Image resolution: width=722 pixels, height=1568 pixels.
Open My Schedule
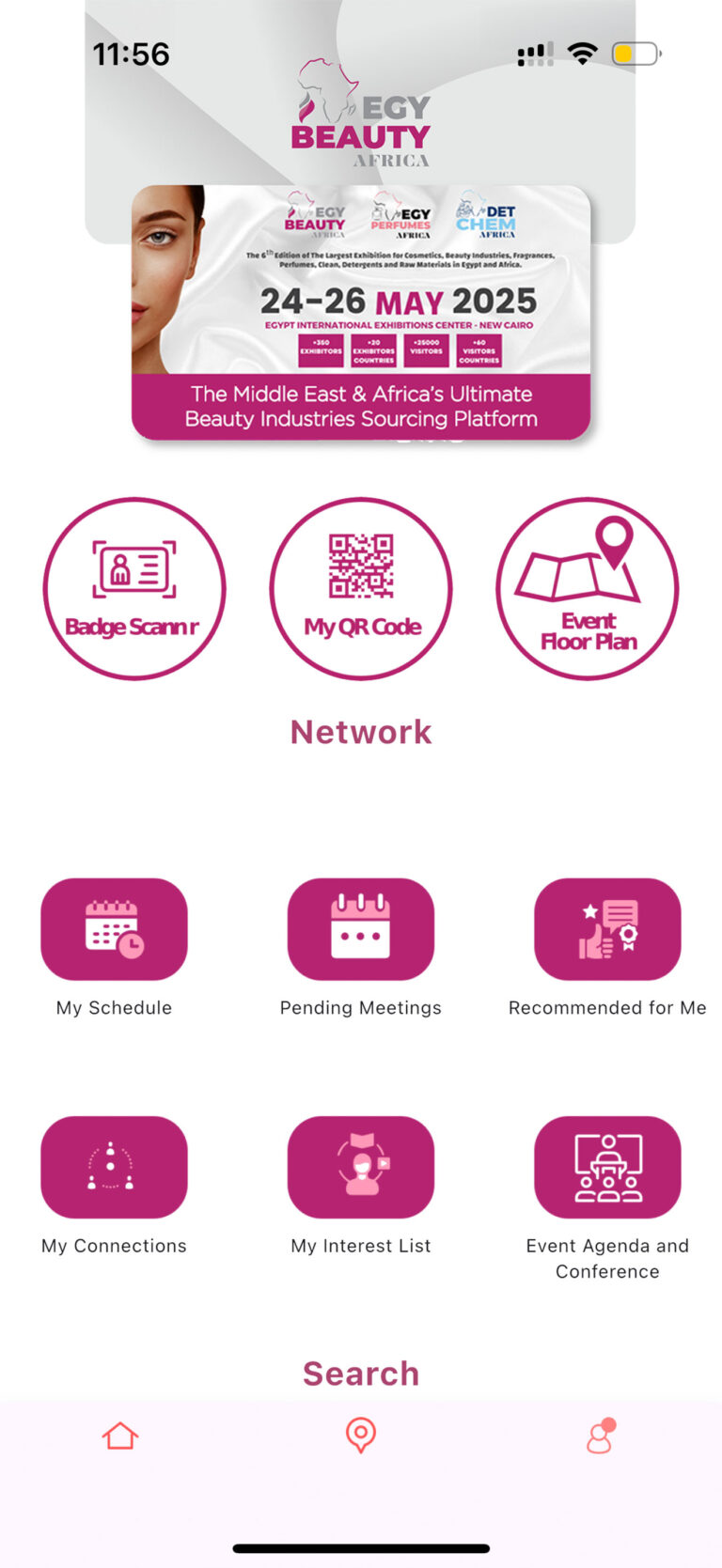114,929
